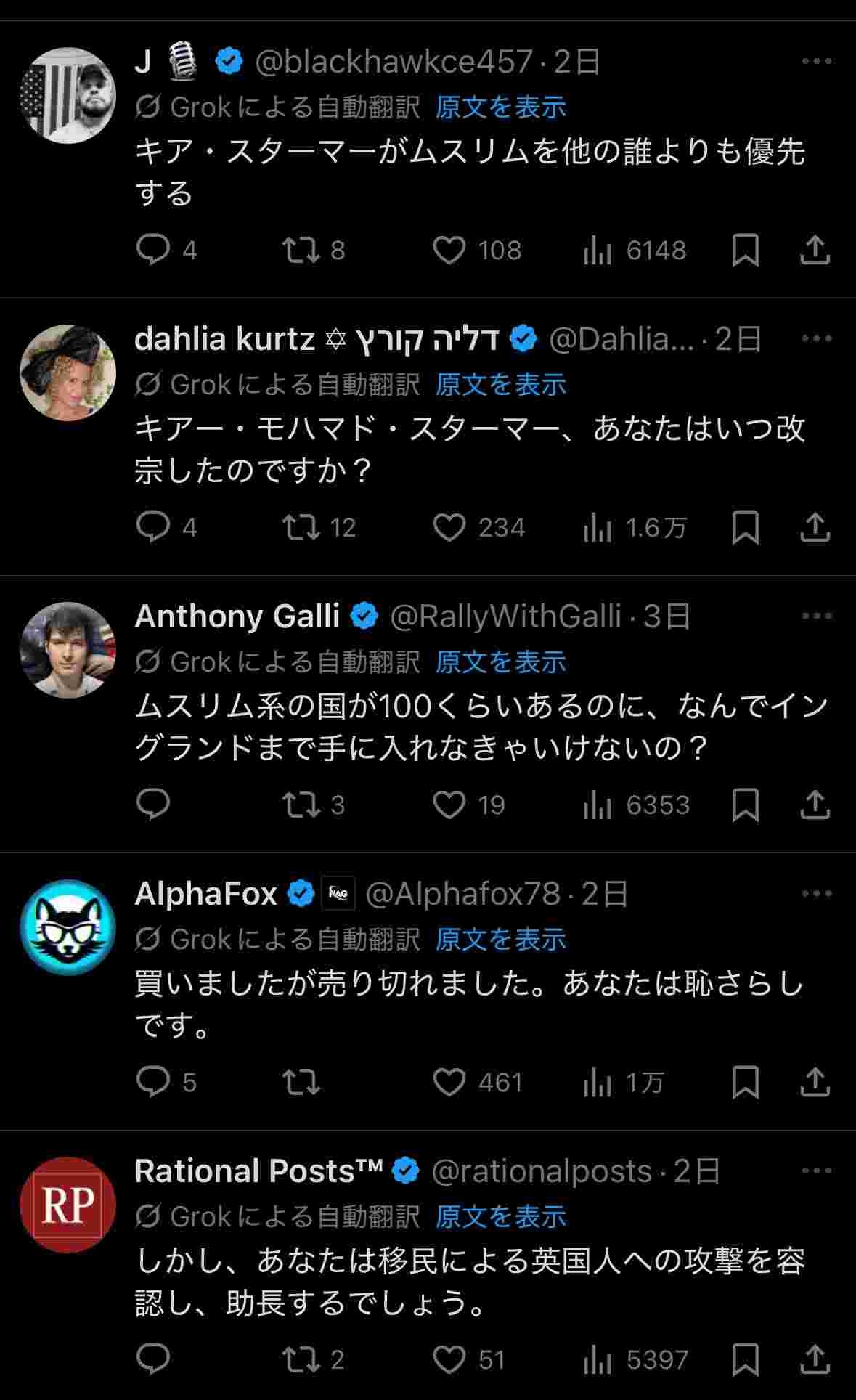Open overflow menu on AlphaFox's post
The image size is (856, 1400).
click(816, 894)
